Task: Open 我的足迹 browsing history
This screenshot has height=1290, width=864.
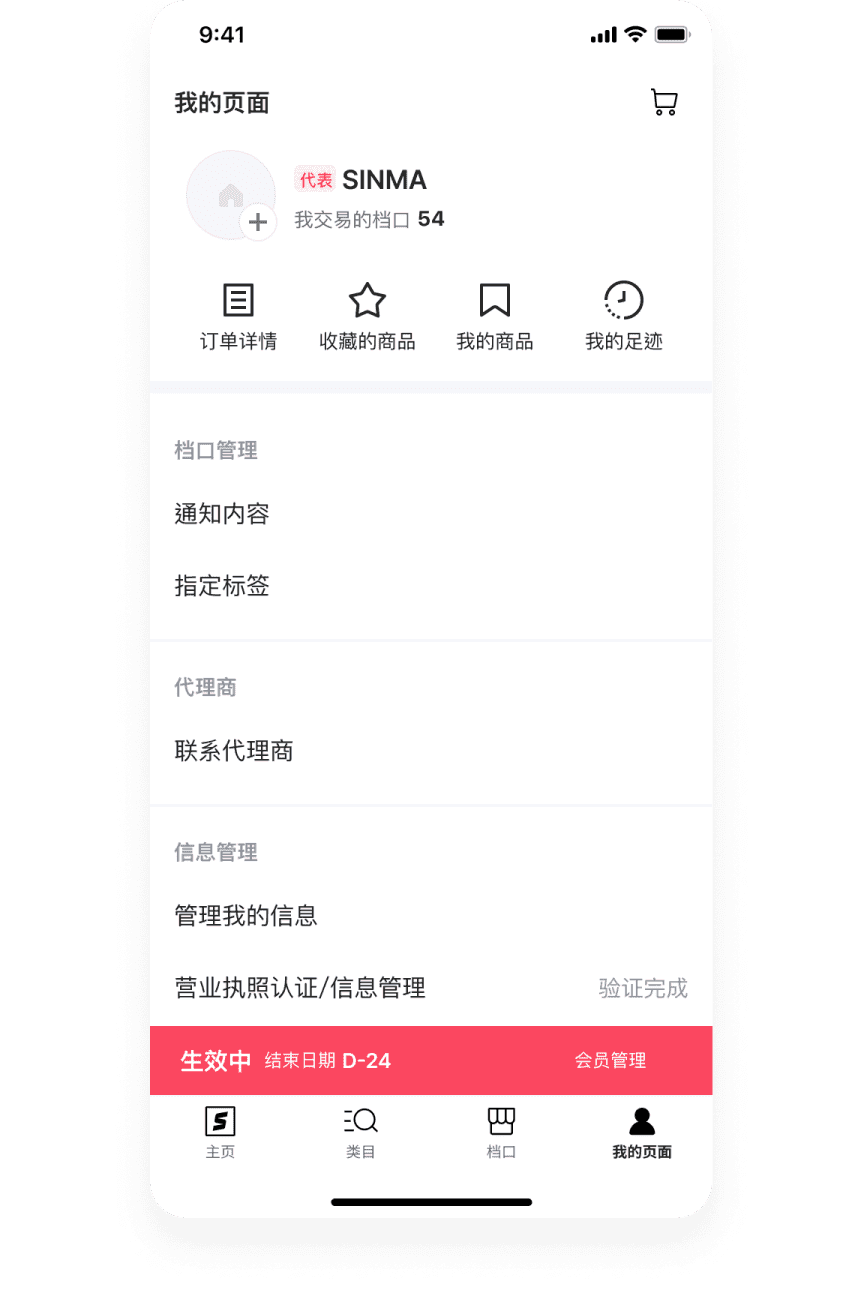Action: pos(623,317)
